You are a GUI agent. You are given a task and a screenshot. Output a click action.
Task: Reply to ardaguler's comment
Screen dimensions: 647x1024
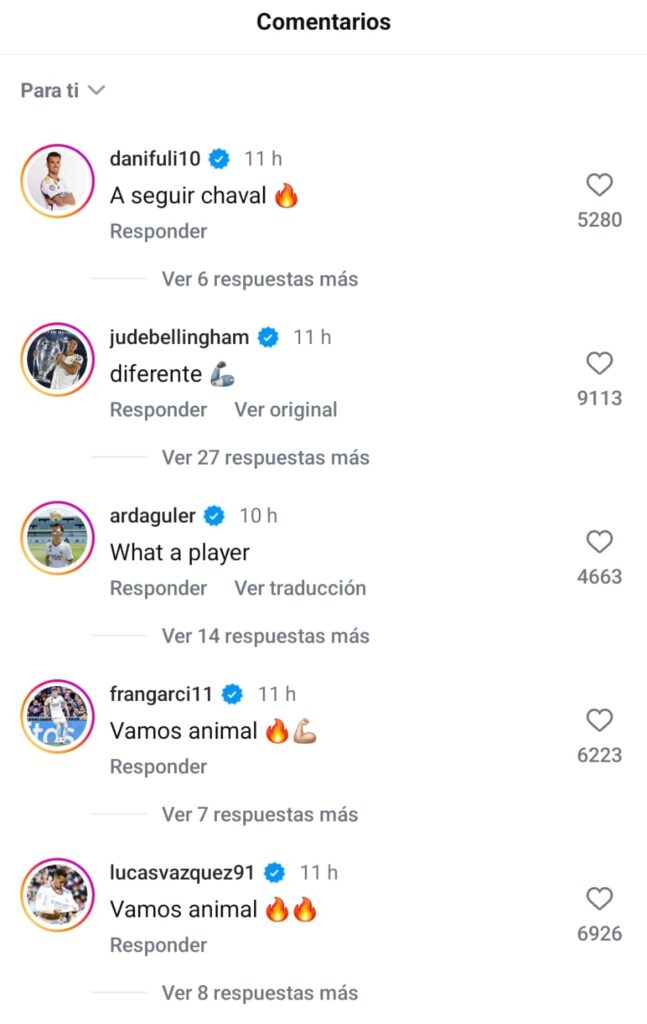coord(158,588)
